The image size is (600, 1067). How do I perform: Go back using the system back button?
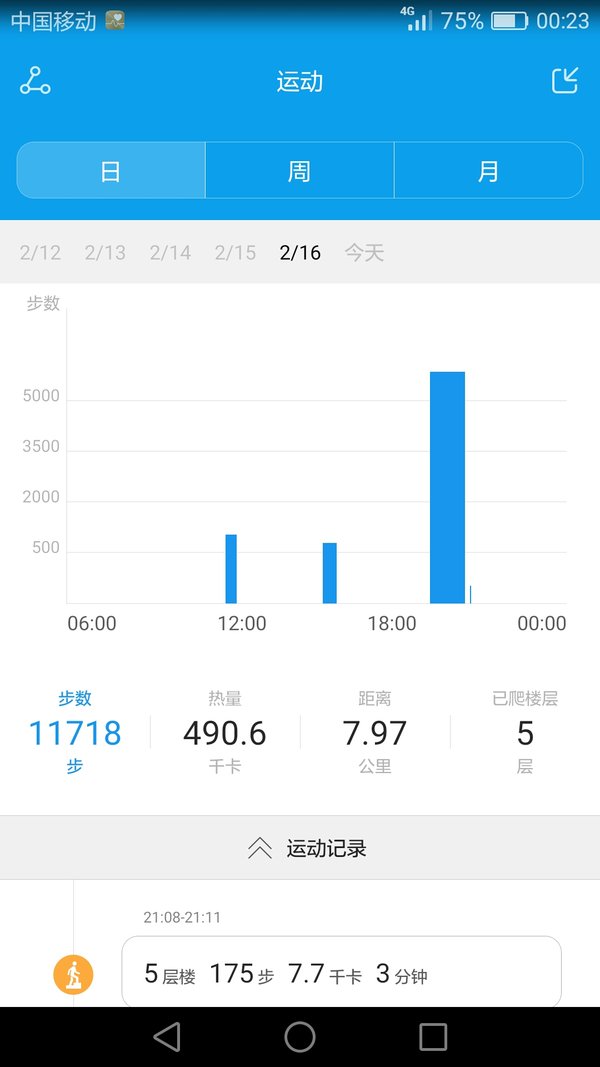167,1037
